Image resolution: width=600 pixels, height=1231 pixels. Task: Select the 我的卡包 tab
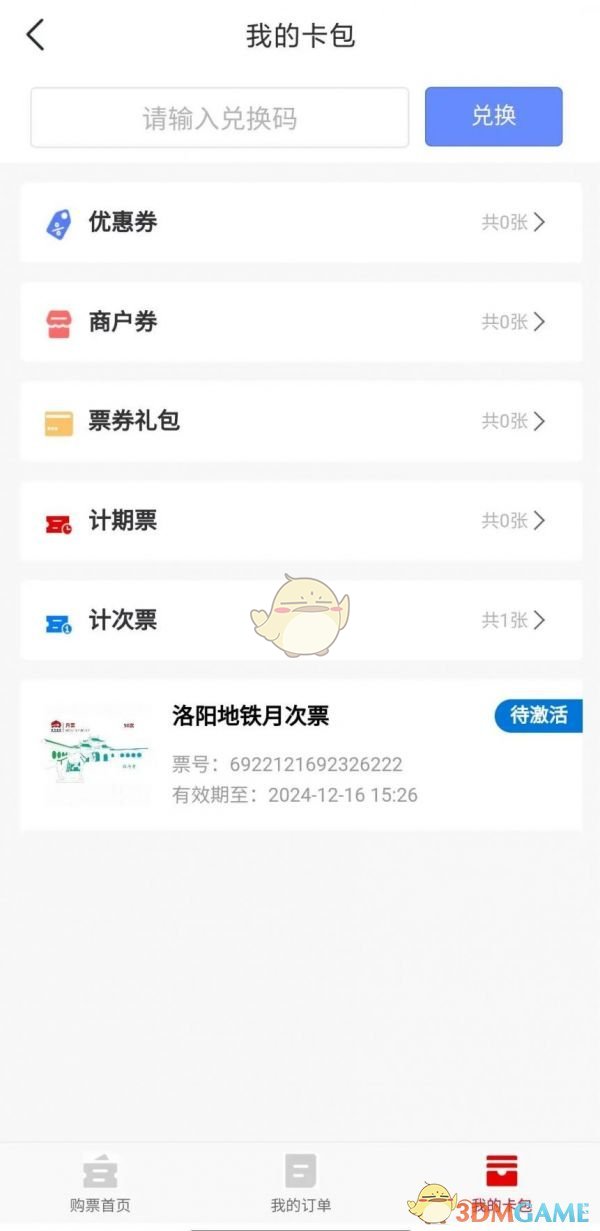[501, 1183]
